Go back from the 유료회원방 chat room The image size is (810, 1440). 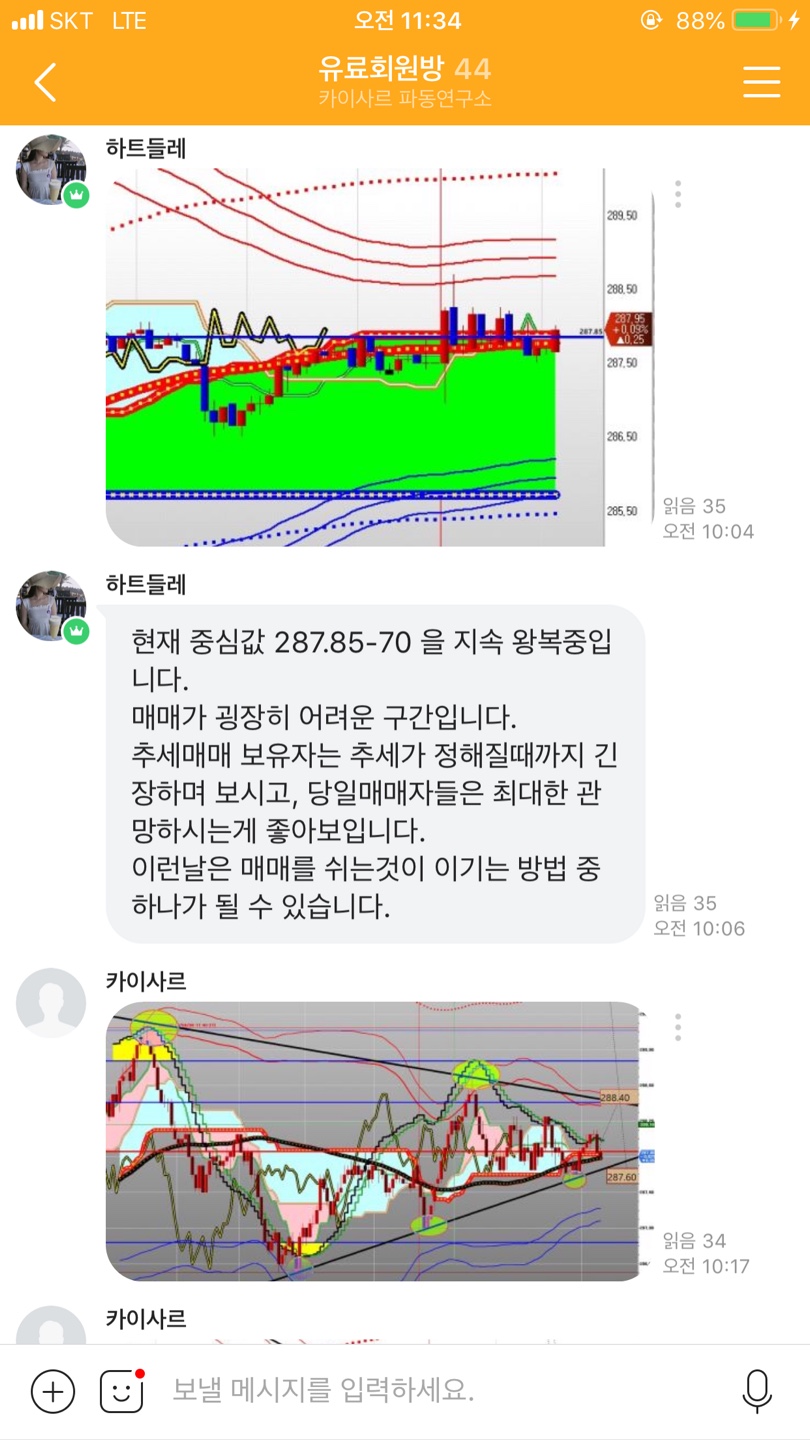click(46, 82)
